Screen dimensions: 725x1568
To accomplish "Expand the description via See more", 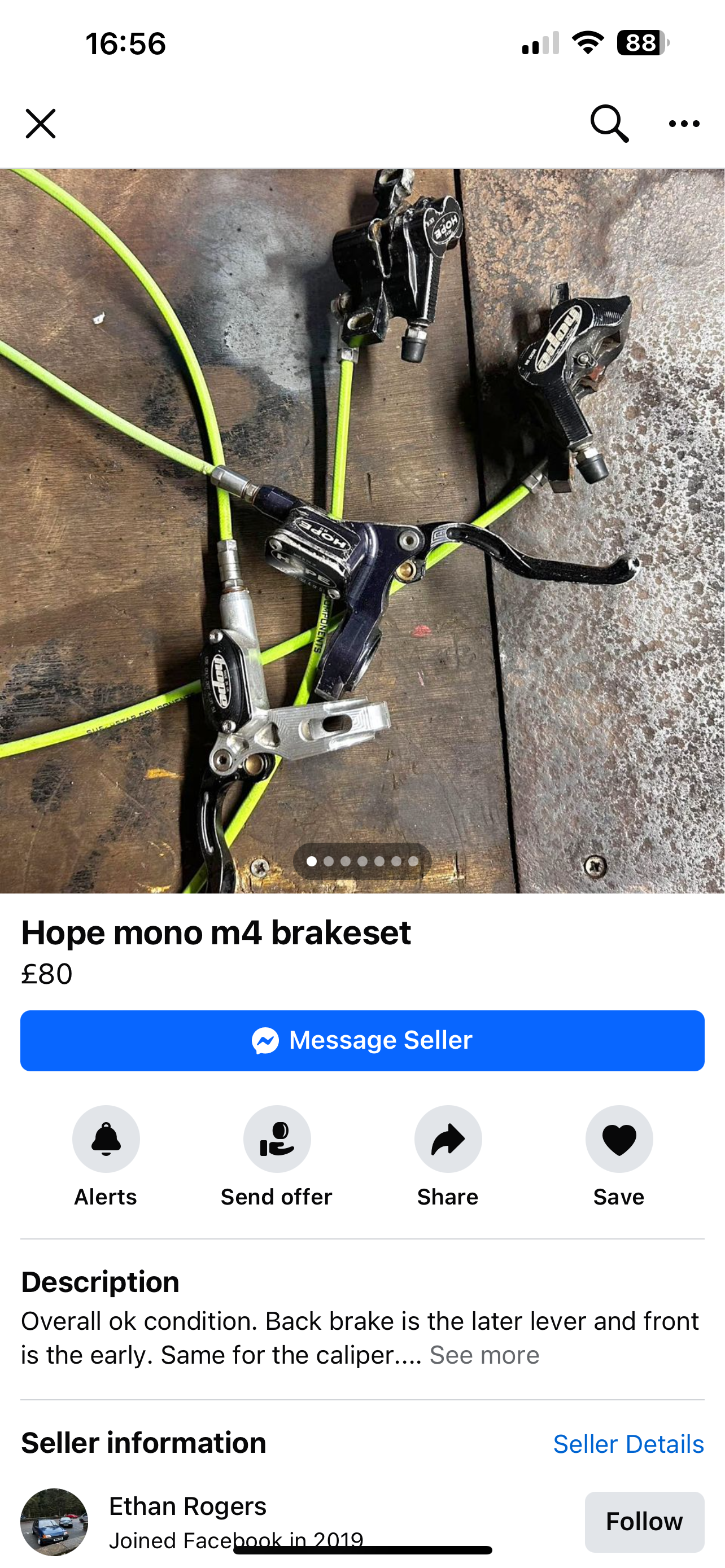I will [484, 1356].
